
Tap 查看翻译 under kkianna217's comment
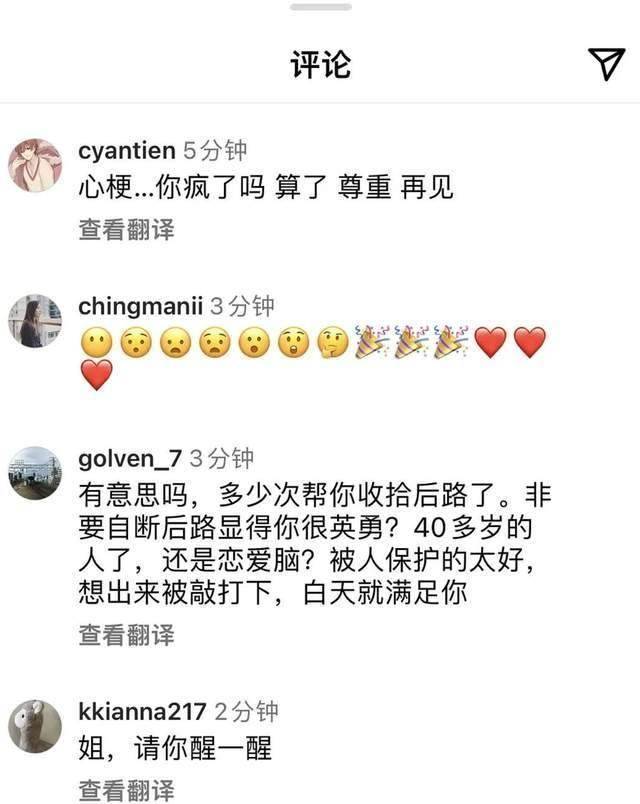[x=126, y=790]
